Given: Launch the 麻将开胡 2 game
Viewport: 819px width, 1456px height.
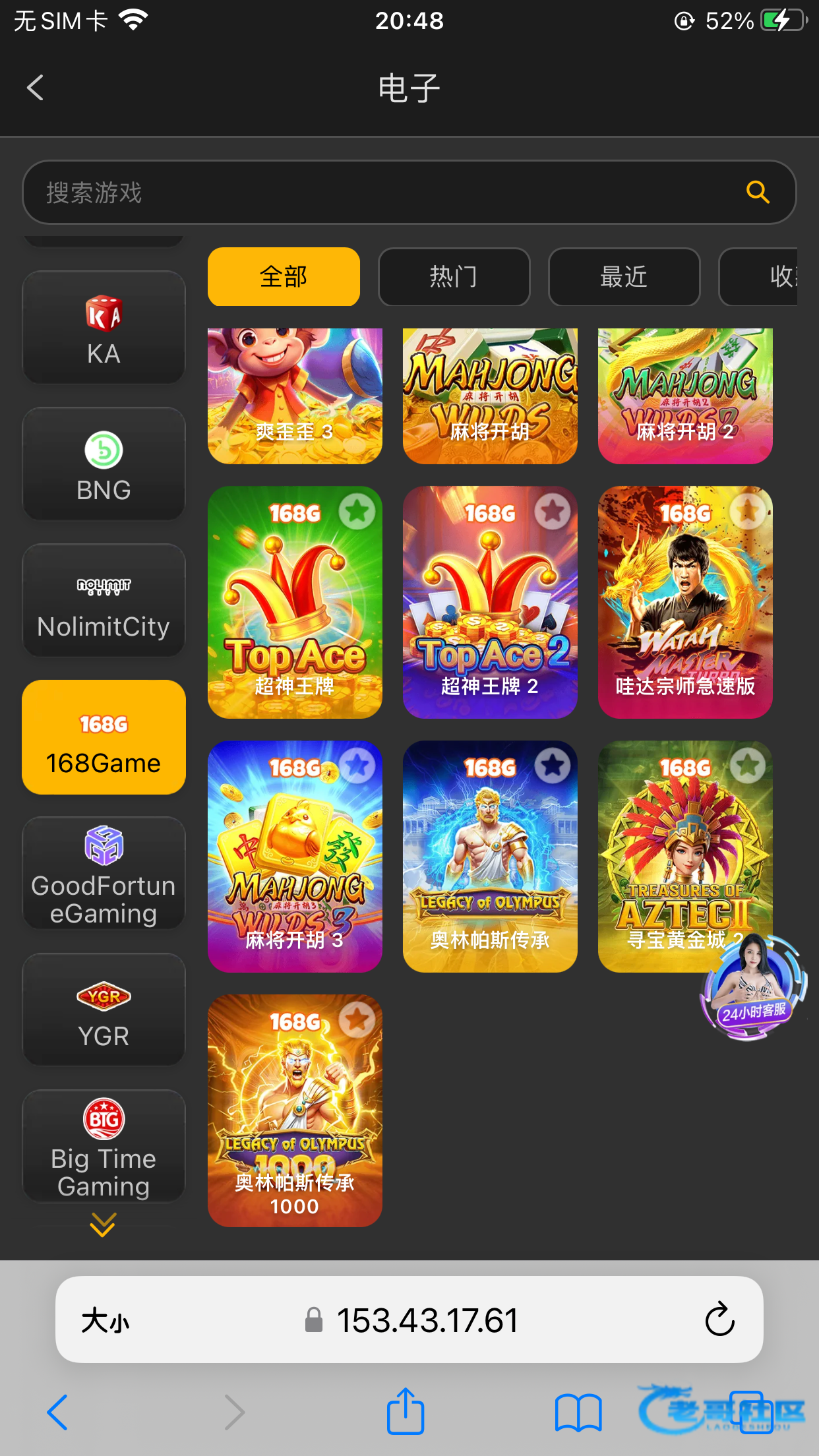Looking at the screenshot, I should pos(685,396).
